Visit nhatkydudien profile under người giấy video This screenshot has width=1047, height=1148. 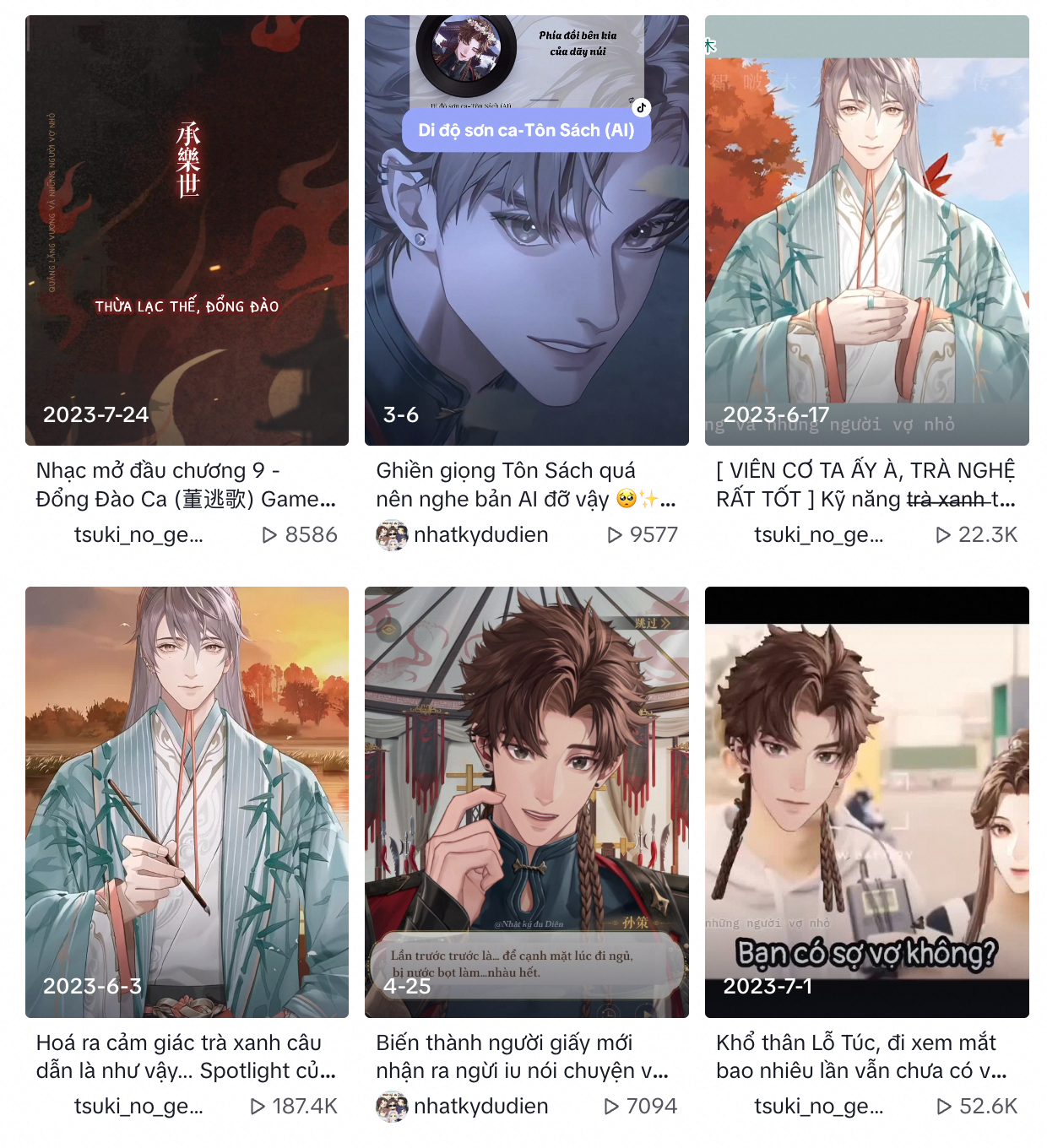tap(480, 1107)
